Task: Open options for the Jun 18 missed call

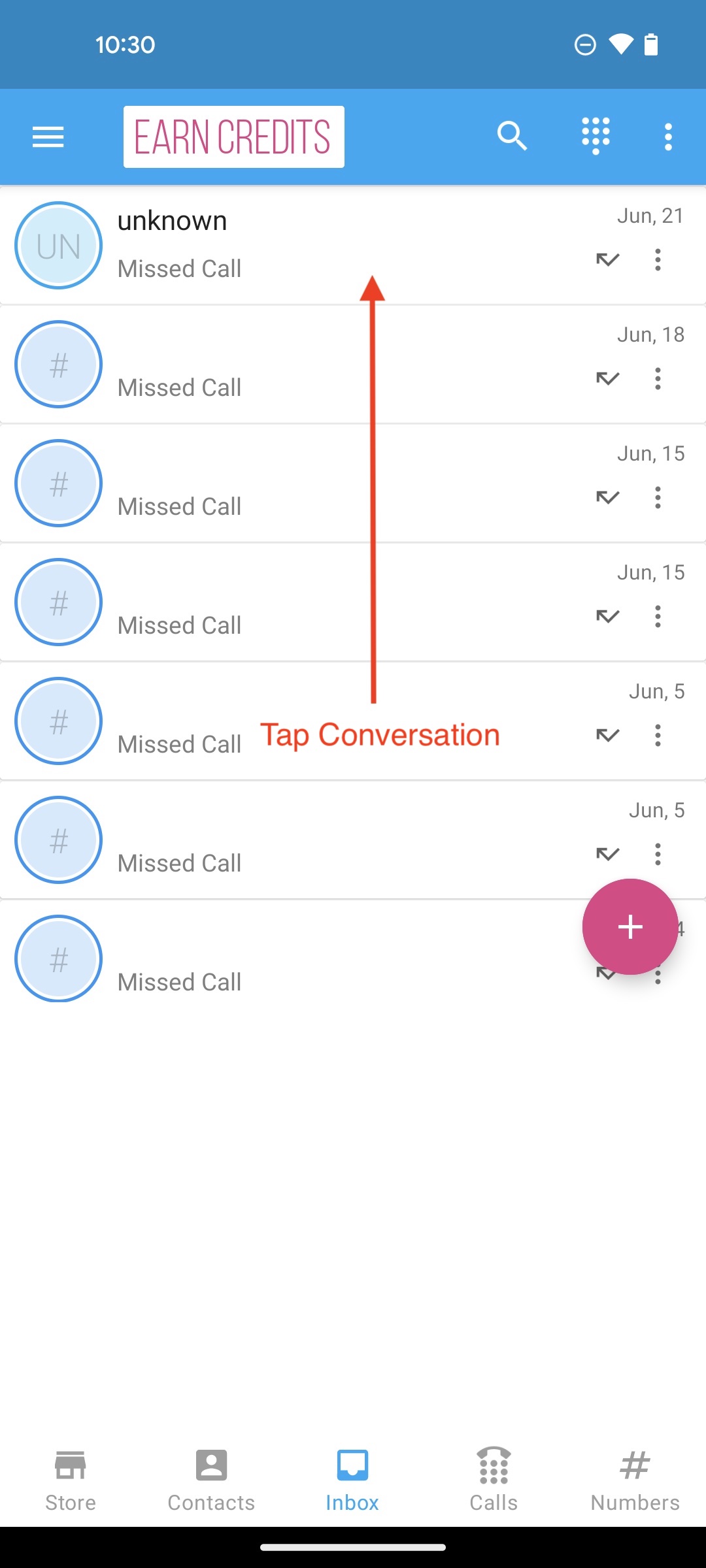Action: coord(658,379)
